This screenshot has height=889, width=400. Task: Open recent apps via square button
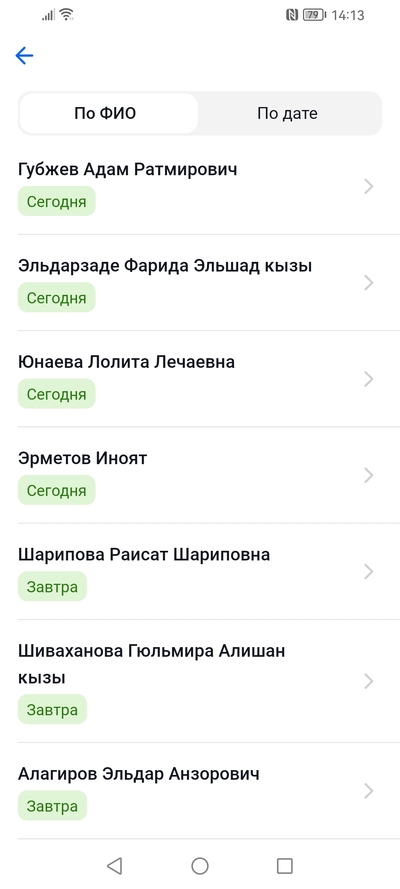coord(284,866)
